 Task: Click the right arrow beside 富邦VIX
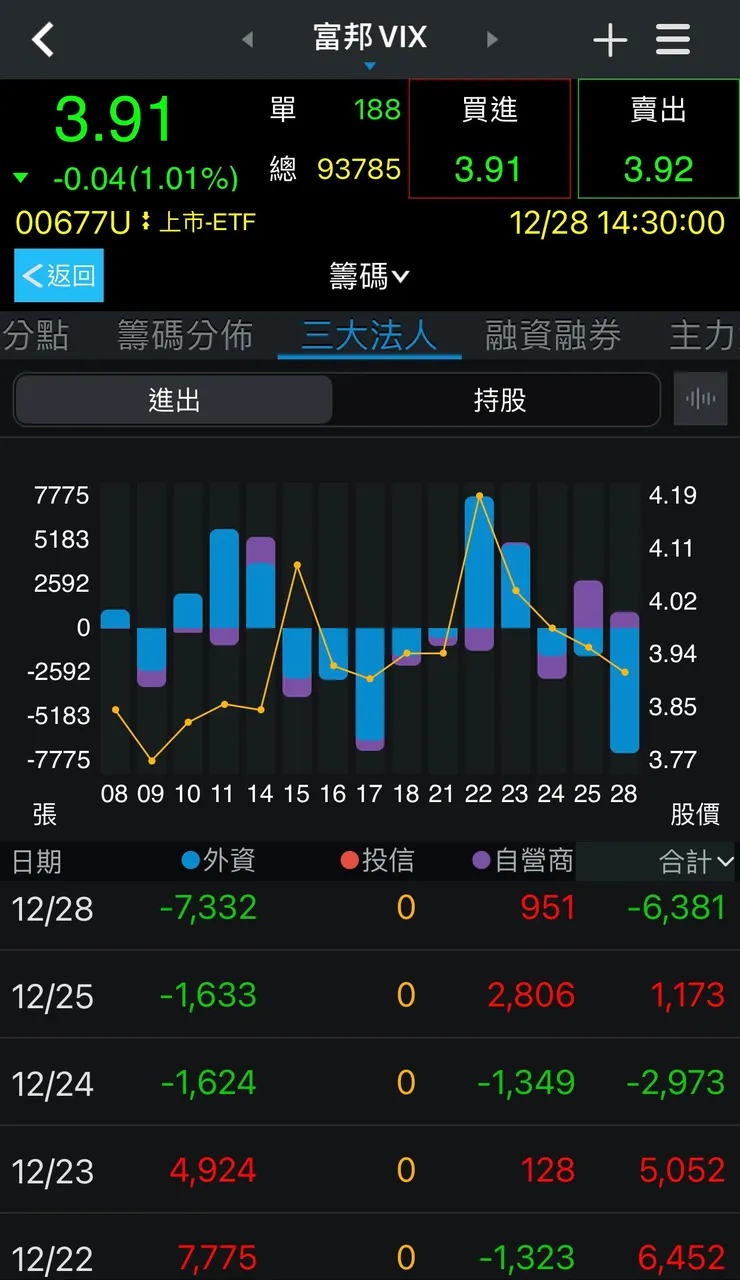click(x=492, y=38)
